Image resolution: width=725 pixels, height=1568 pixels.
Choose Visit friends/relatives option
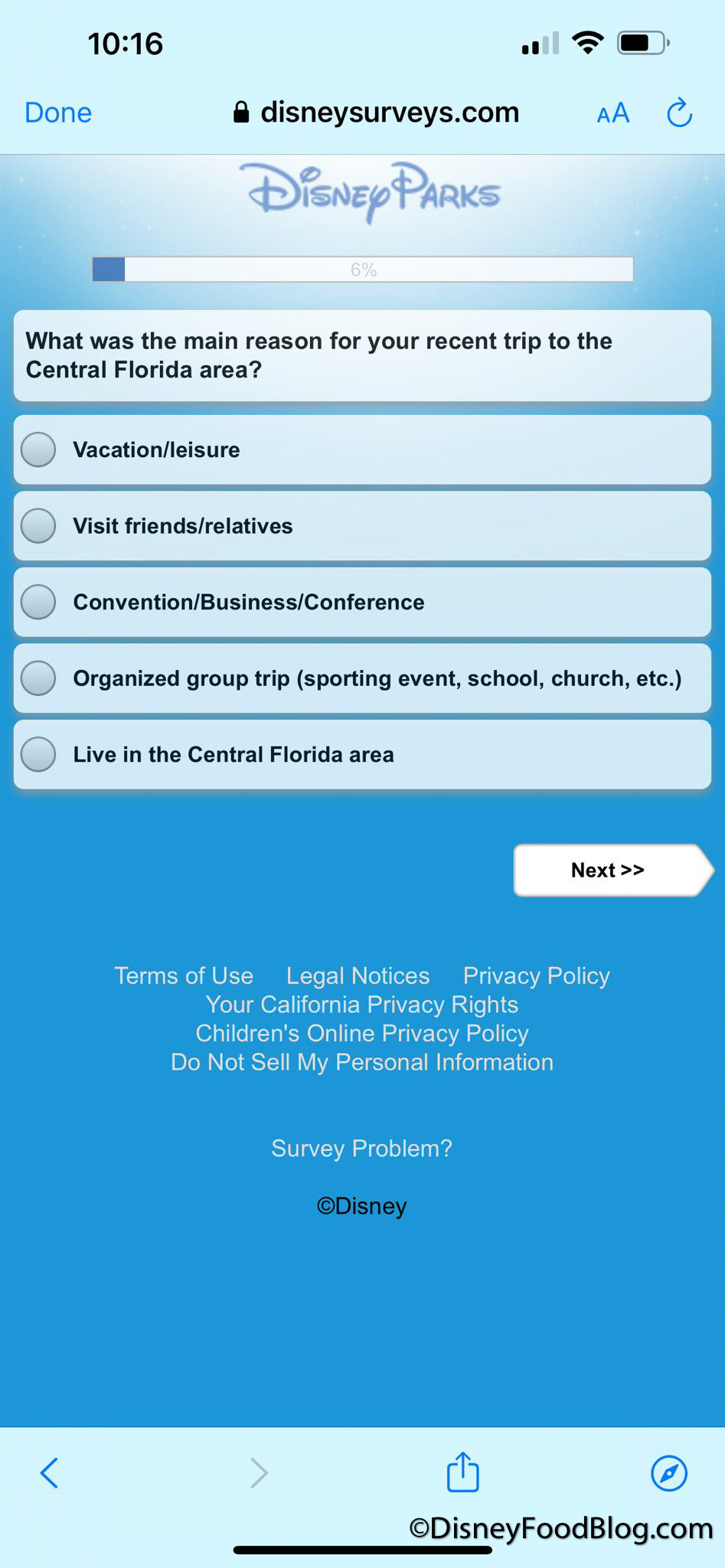(38, 526)
